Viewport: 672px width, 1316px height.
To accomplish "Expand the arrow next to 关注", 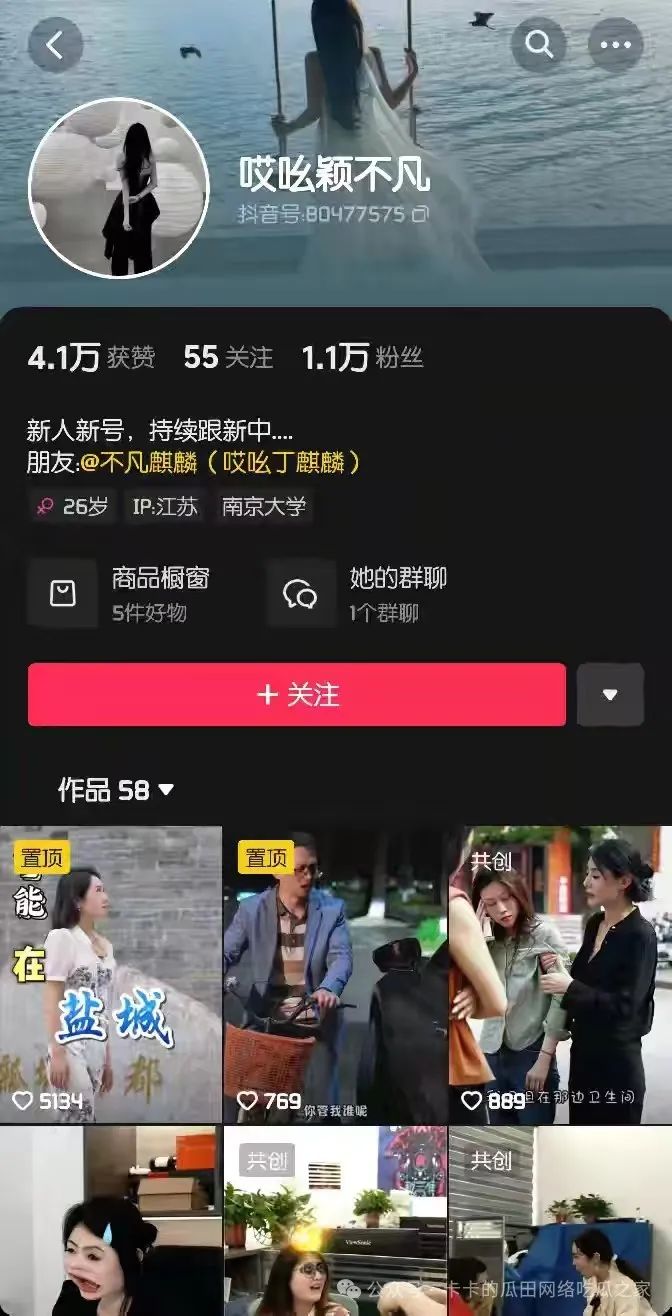I will pos(610,694).
